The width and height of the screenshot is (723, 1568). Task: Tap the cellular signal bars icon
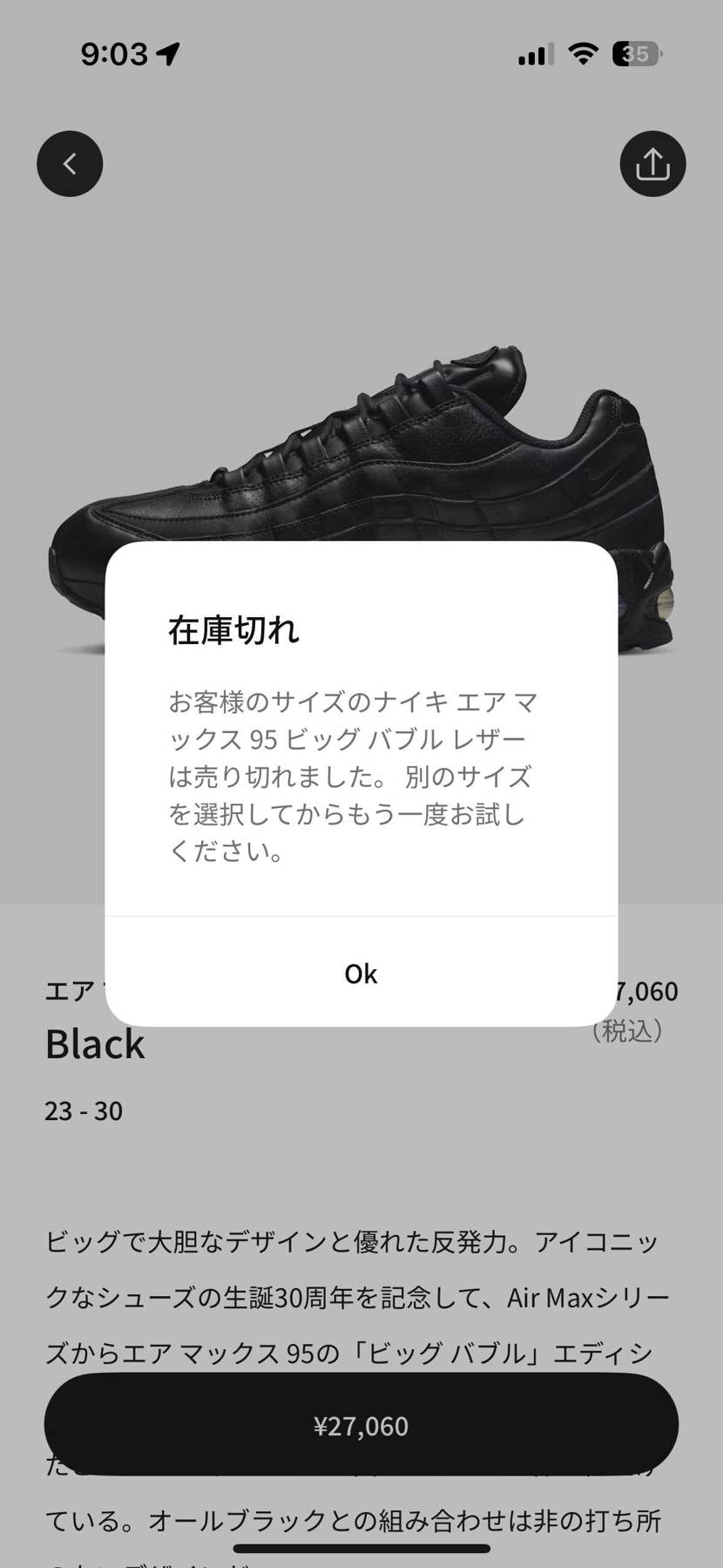pos(532,55)
